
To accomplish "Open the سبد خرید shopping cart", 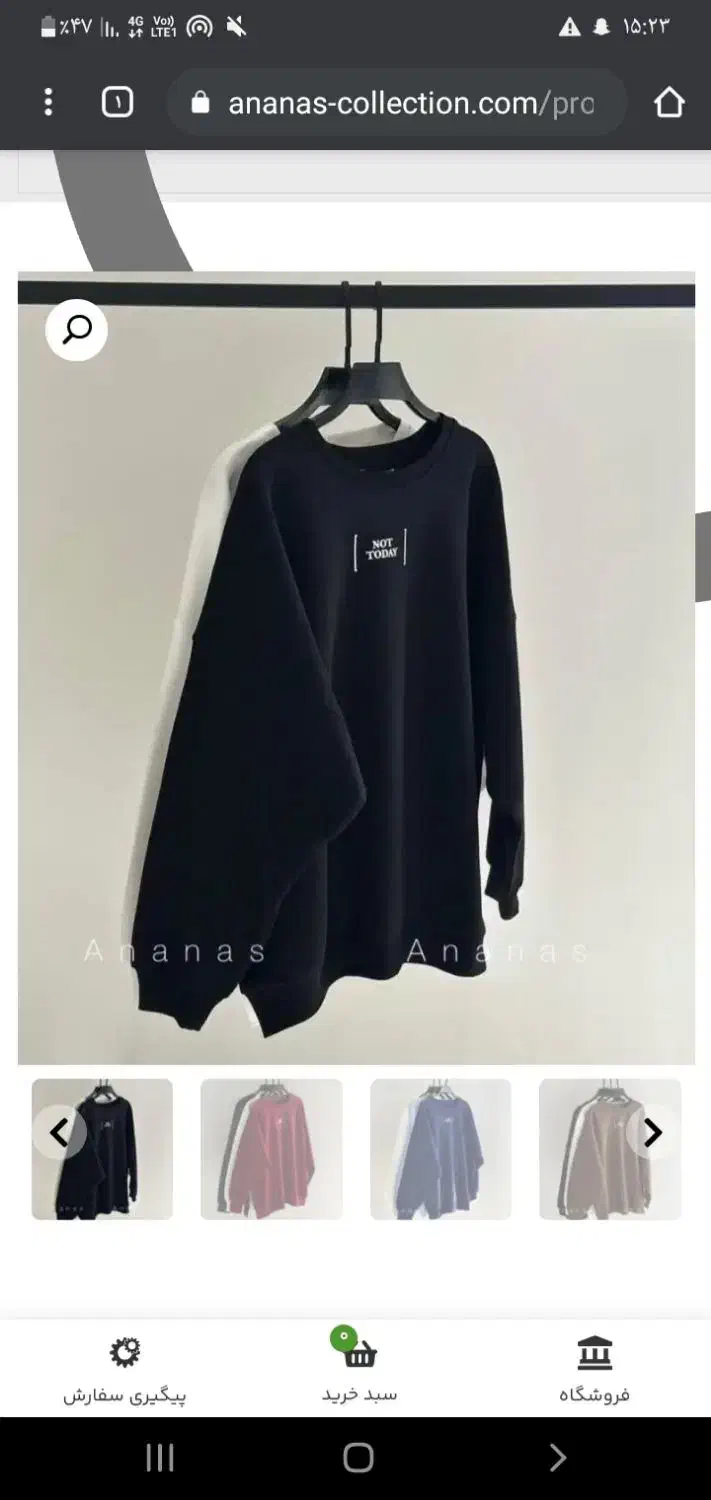I will click(x=358, y=1369).
